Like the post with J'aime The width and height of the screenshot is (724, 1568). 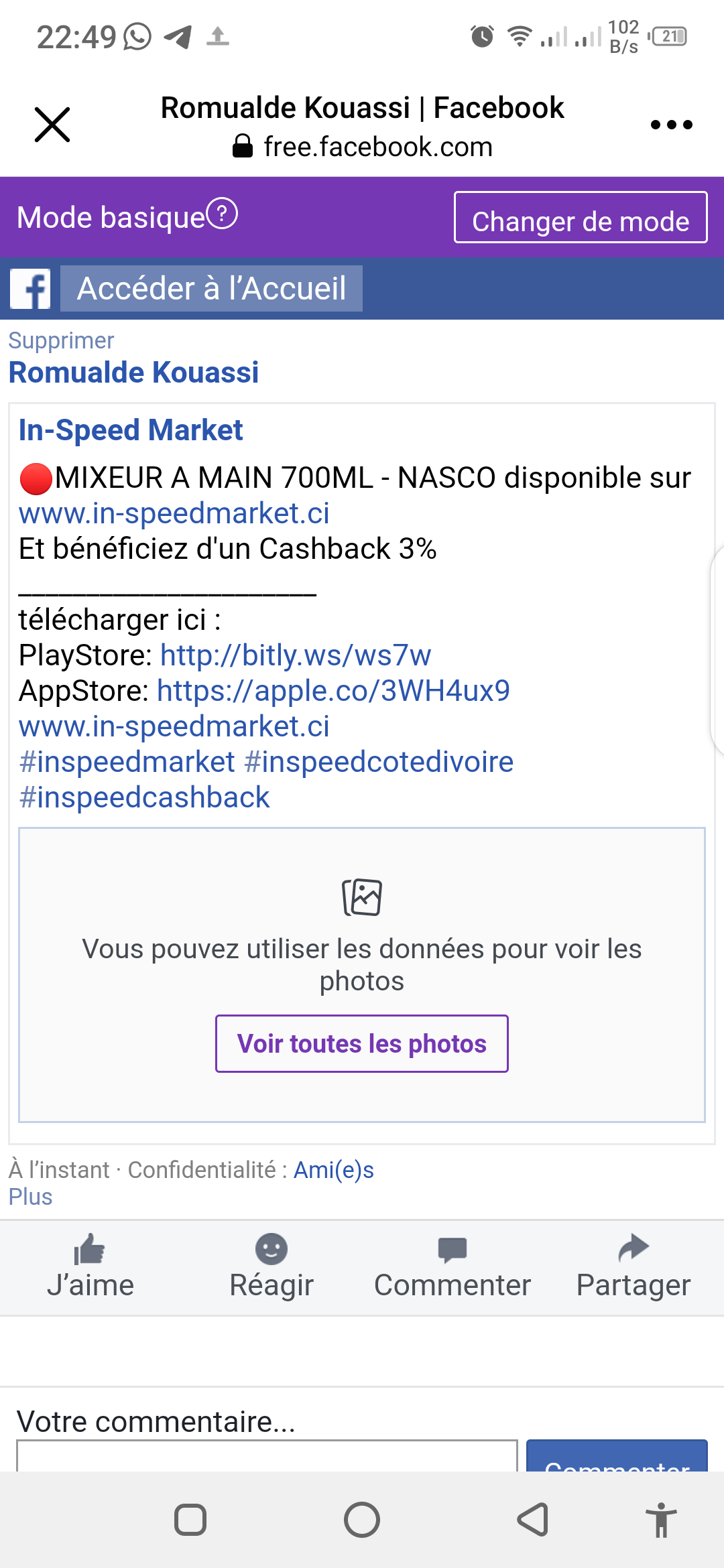(90, 1268)
